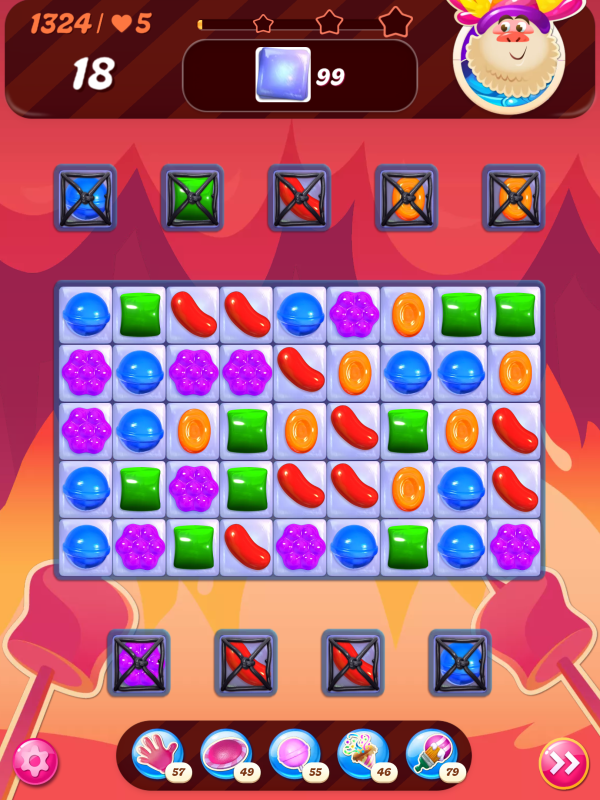Activate the lollipop hammer booster with 55
Image resolution: width=600 pixels, height=800 pixels.
click(294, 755)
